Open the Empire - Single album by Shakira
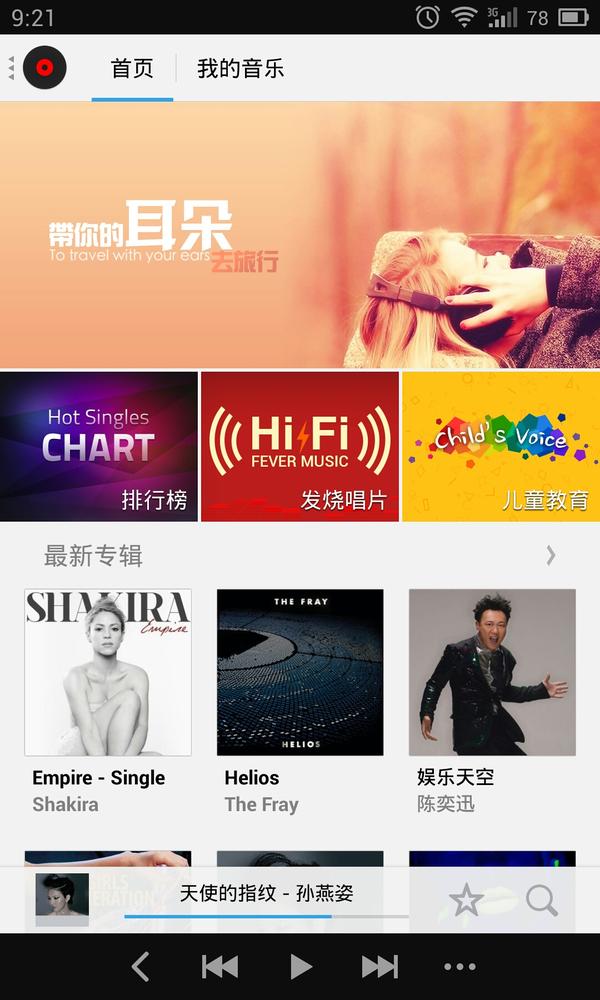Screen dimensions: 600x1000 pos(108,702)
